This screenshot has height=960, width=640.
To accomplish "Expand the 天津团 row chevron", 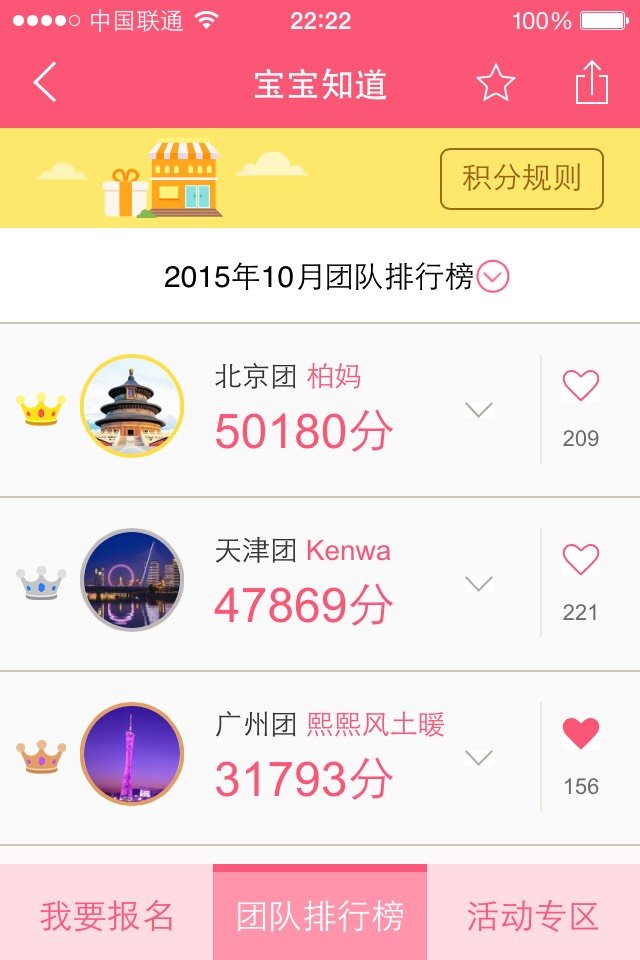I will point(479,583).
